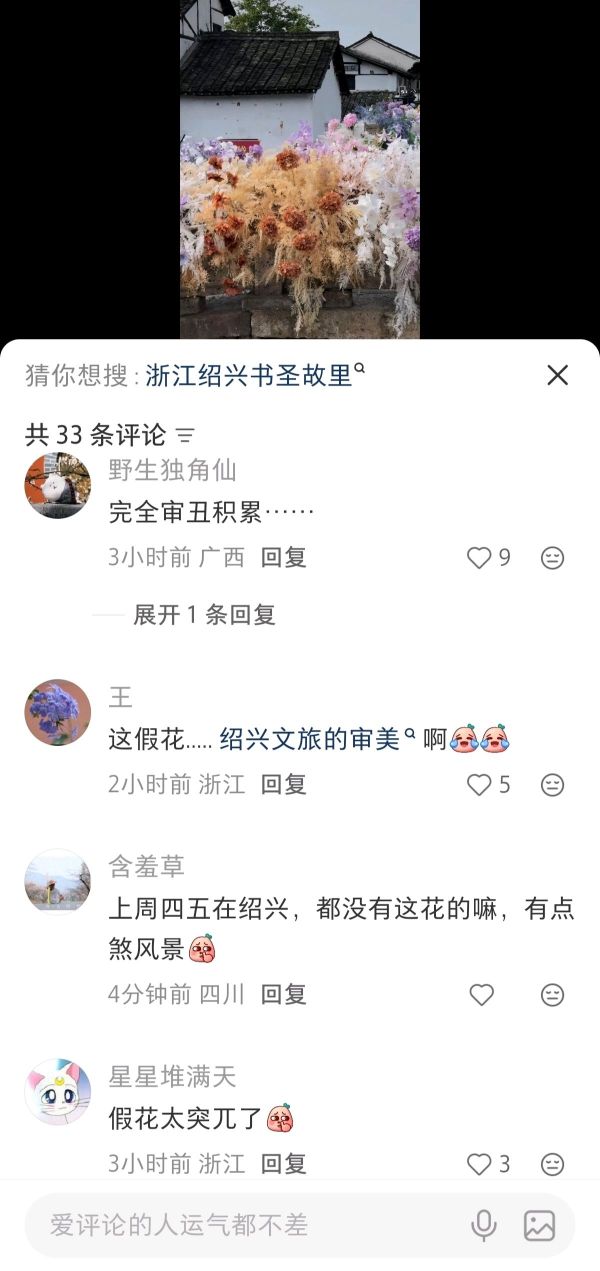
Task: Dislike 野生独角仙's comment
Action: pyautogui.click(x=552, y=558)
